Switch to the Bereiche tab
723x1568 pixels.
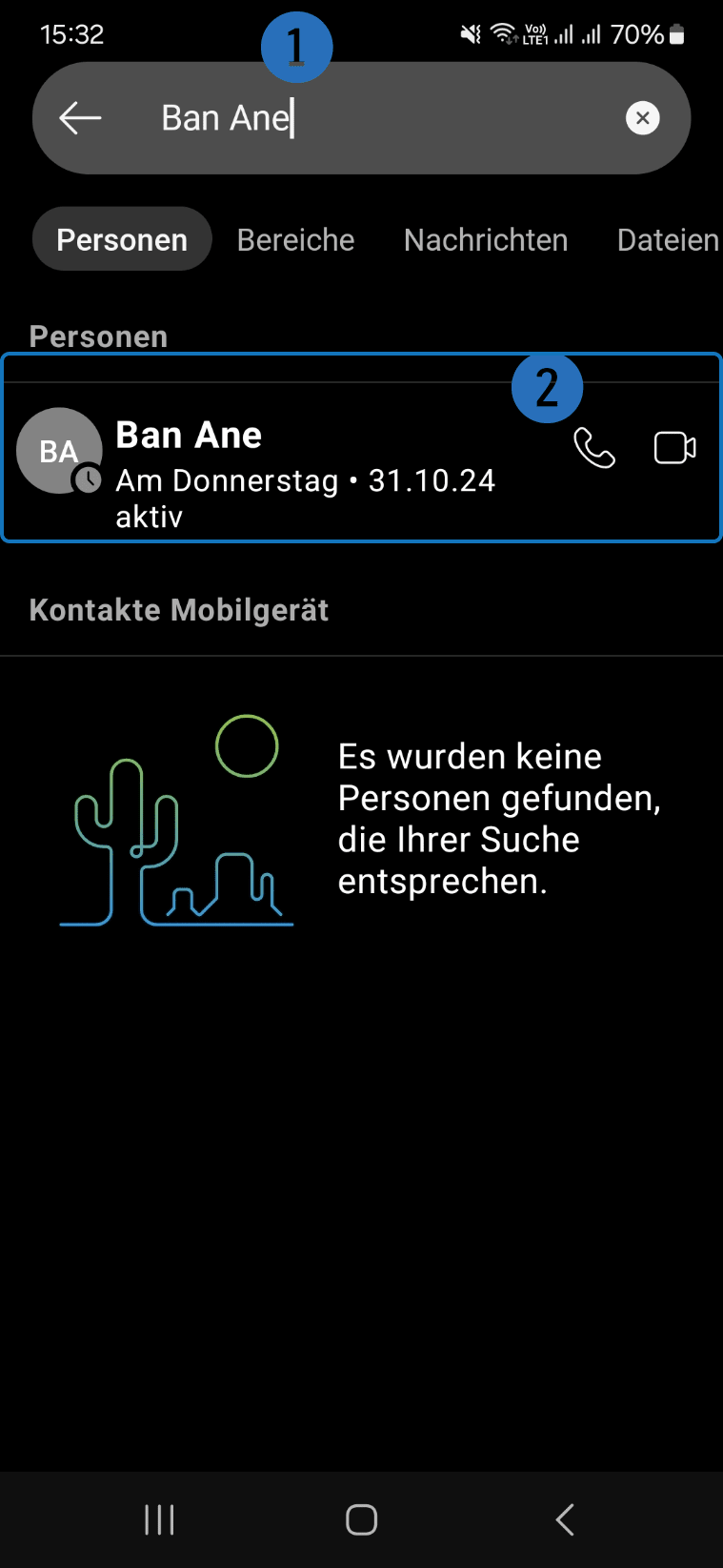295,239
